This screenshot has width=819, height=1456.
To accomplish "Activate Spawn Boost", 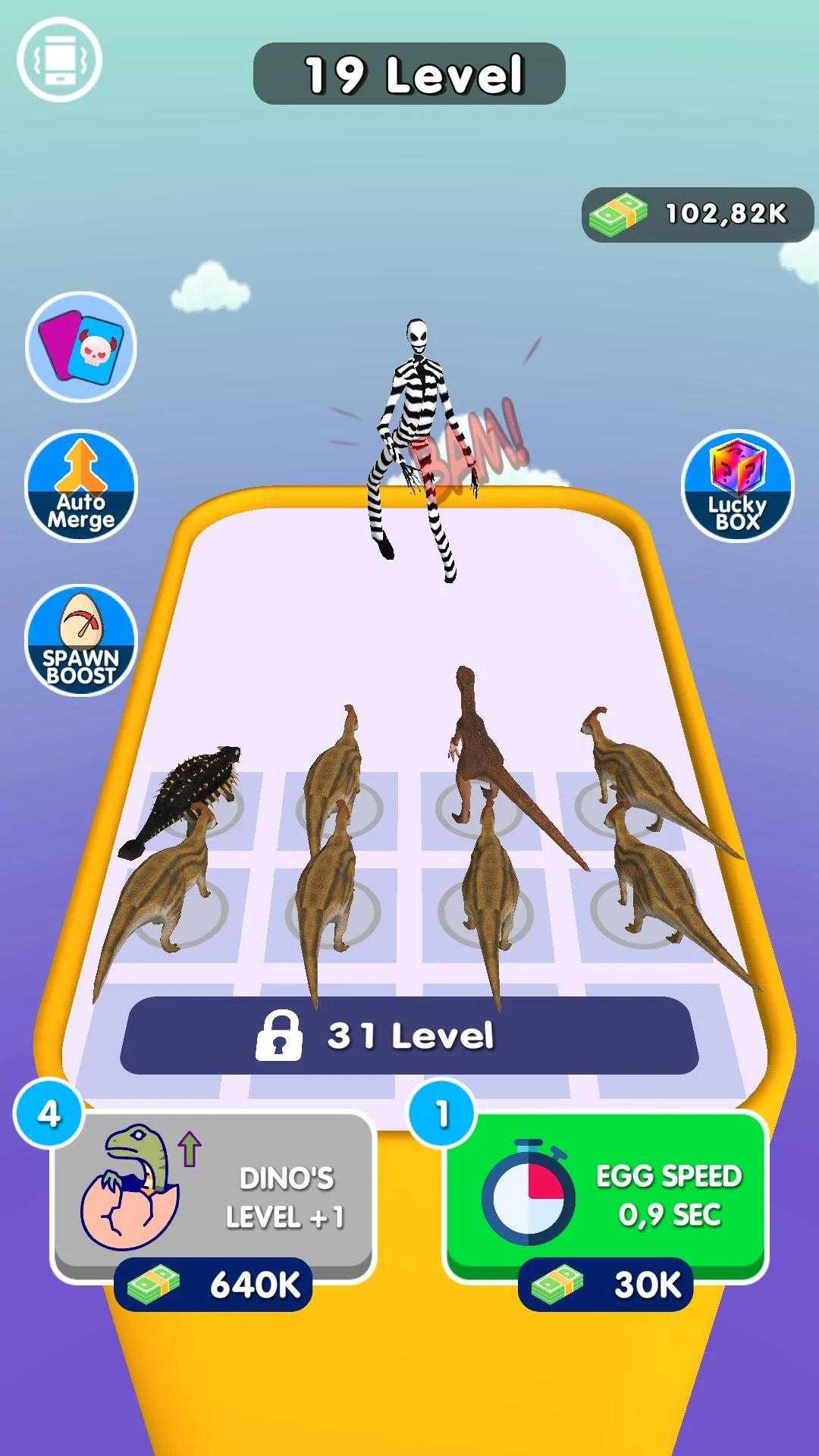I will pyautogui.click(x=81, y=641).
